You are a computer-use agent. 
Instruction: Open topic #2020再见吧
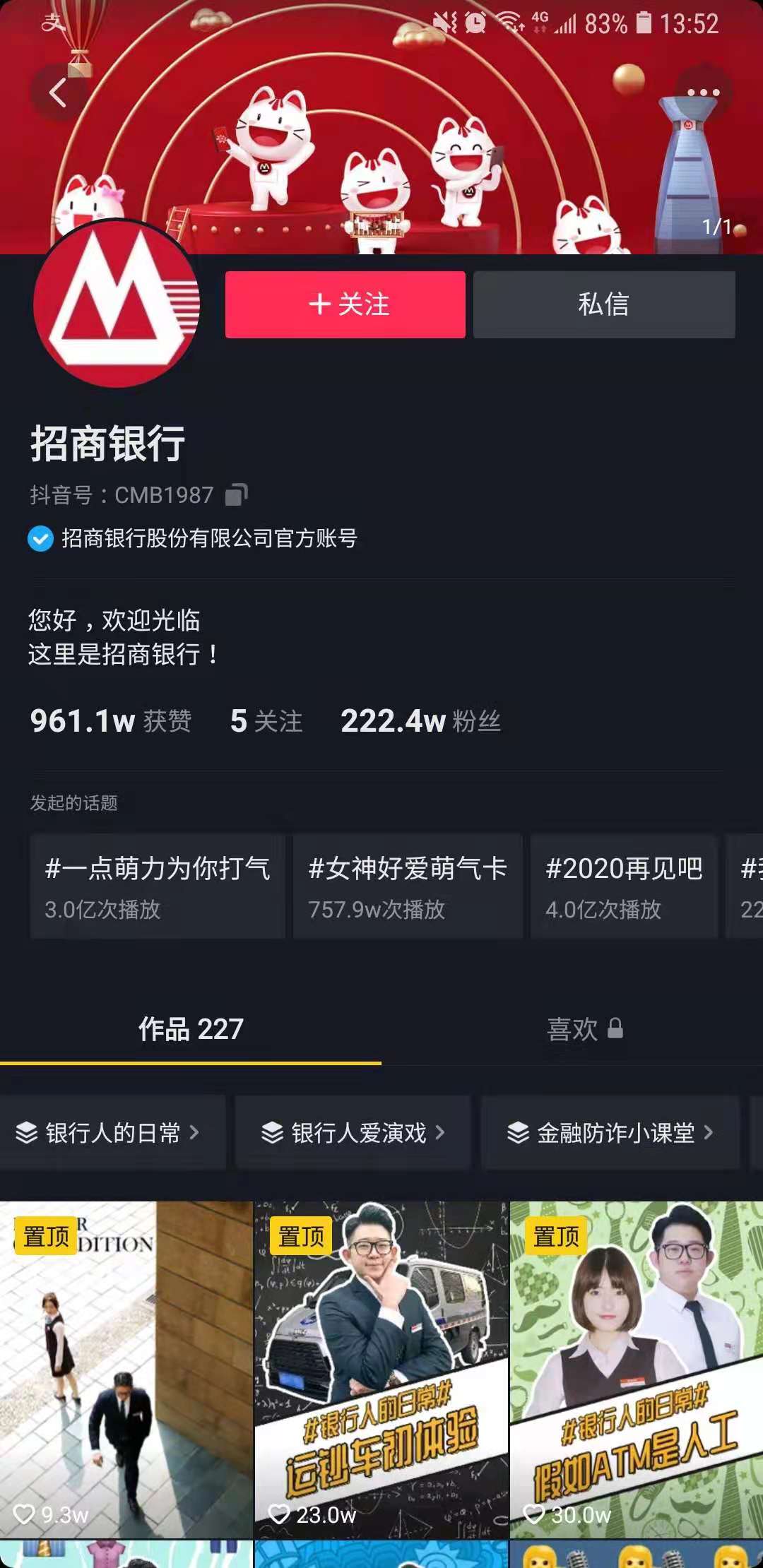[x=624, y=886]
